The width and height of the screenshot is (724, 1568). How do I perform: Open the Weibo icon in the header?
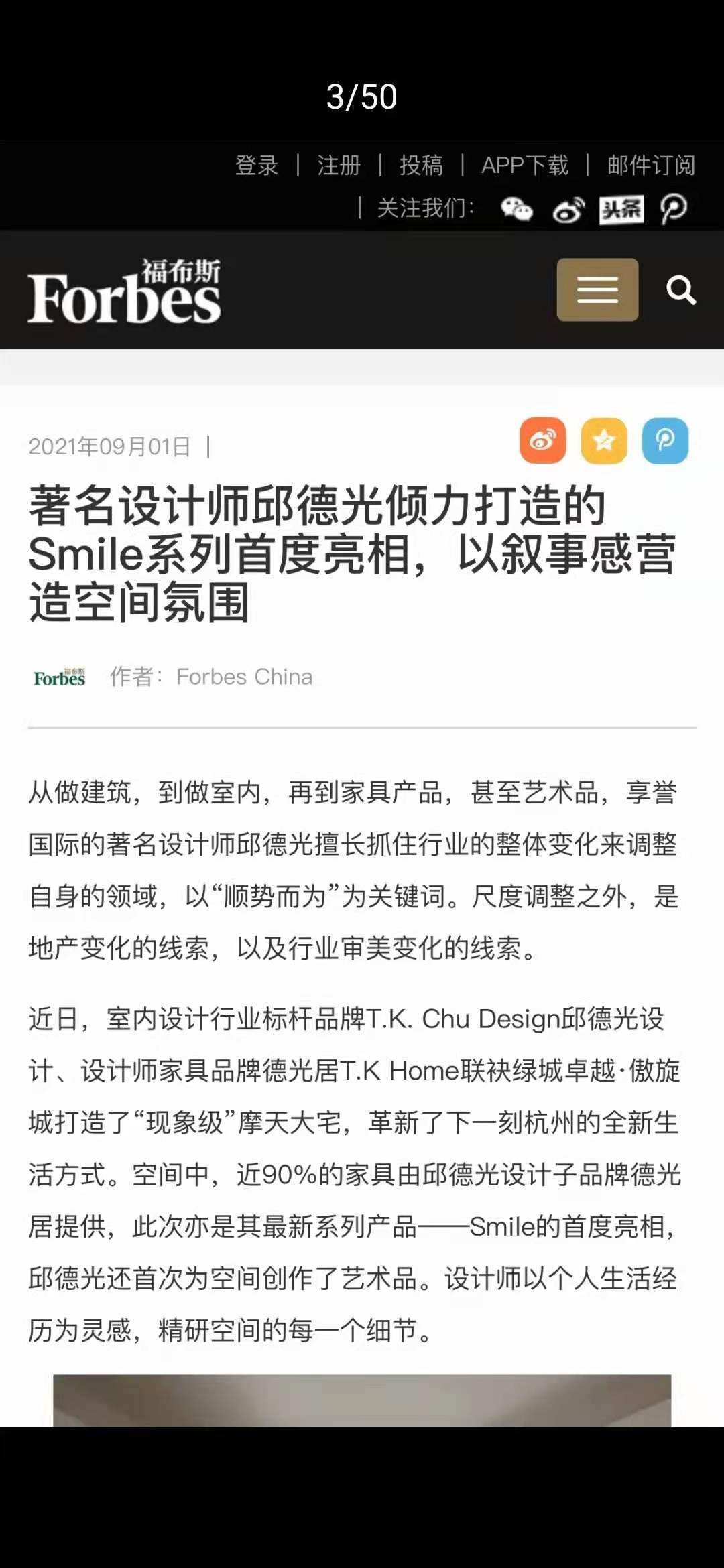[568, 210]
